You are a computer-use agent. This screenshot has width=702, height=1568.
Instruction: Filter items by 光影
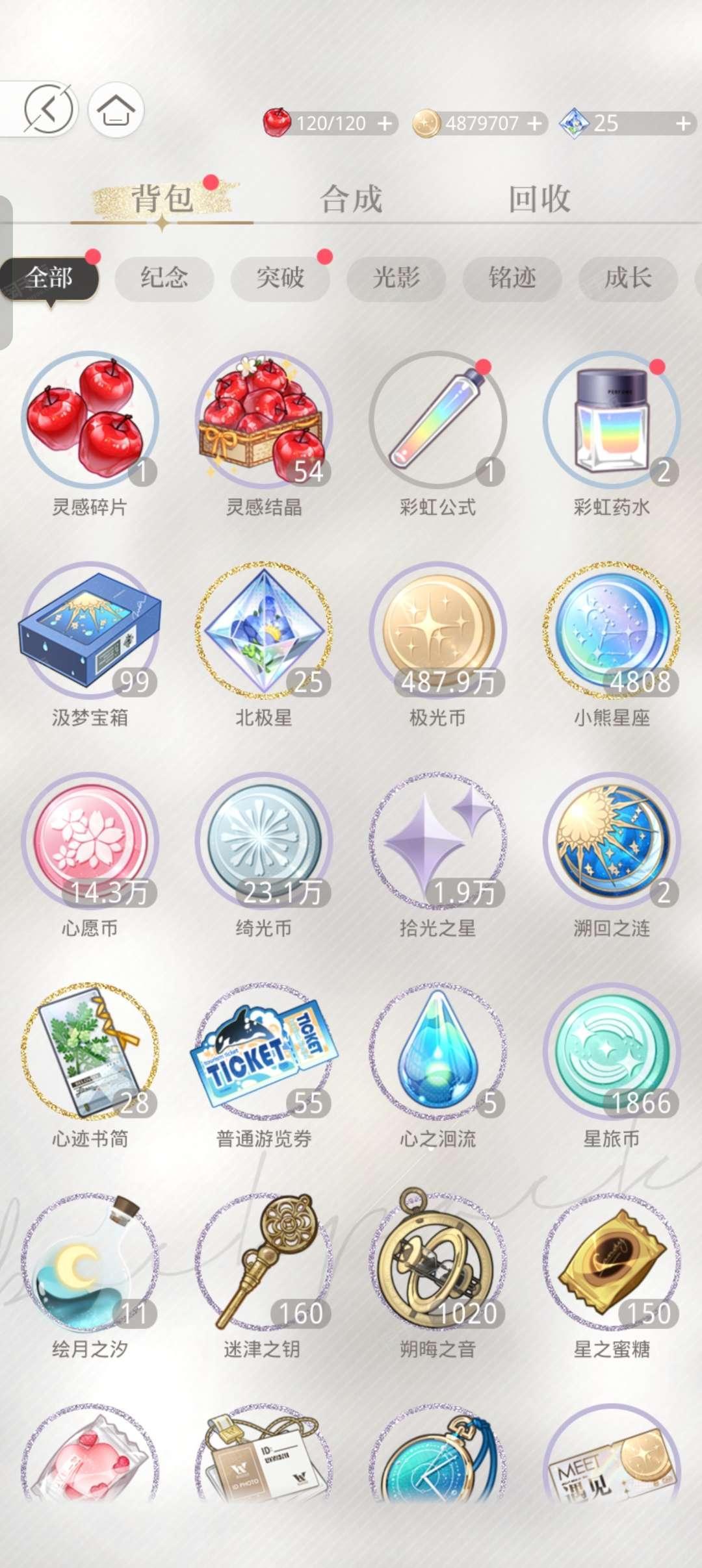point(396,279)
